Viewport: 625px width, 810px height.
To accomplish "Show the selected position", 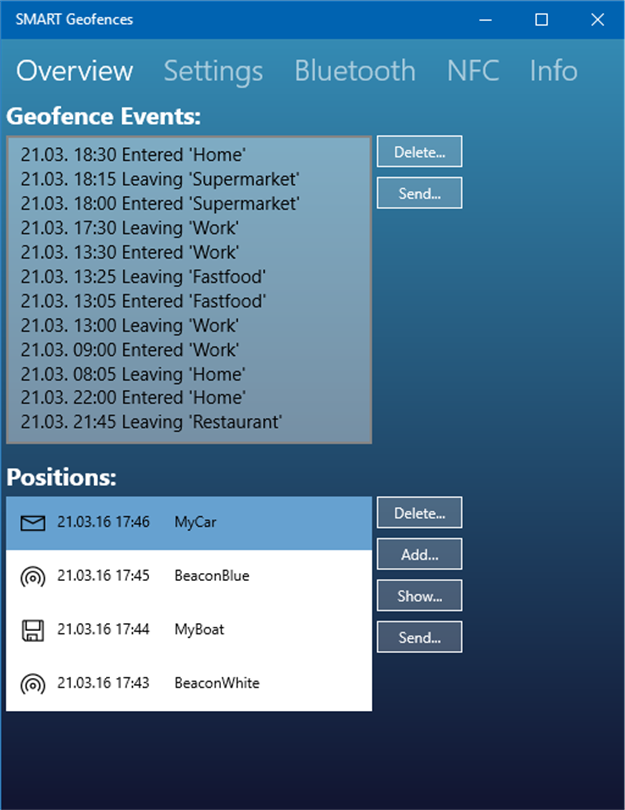I will 419,596.
